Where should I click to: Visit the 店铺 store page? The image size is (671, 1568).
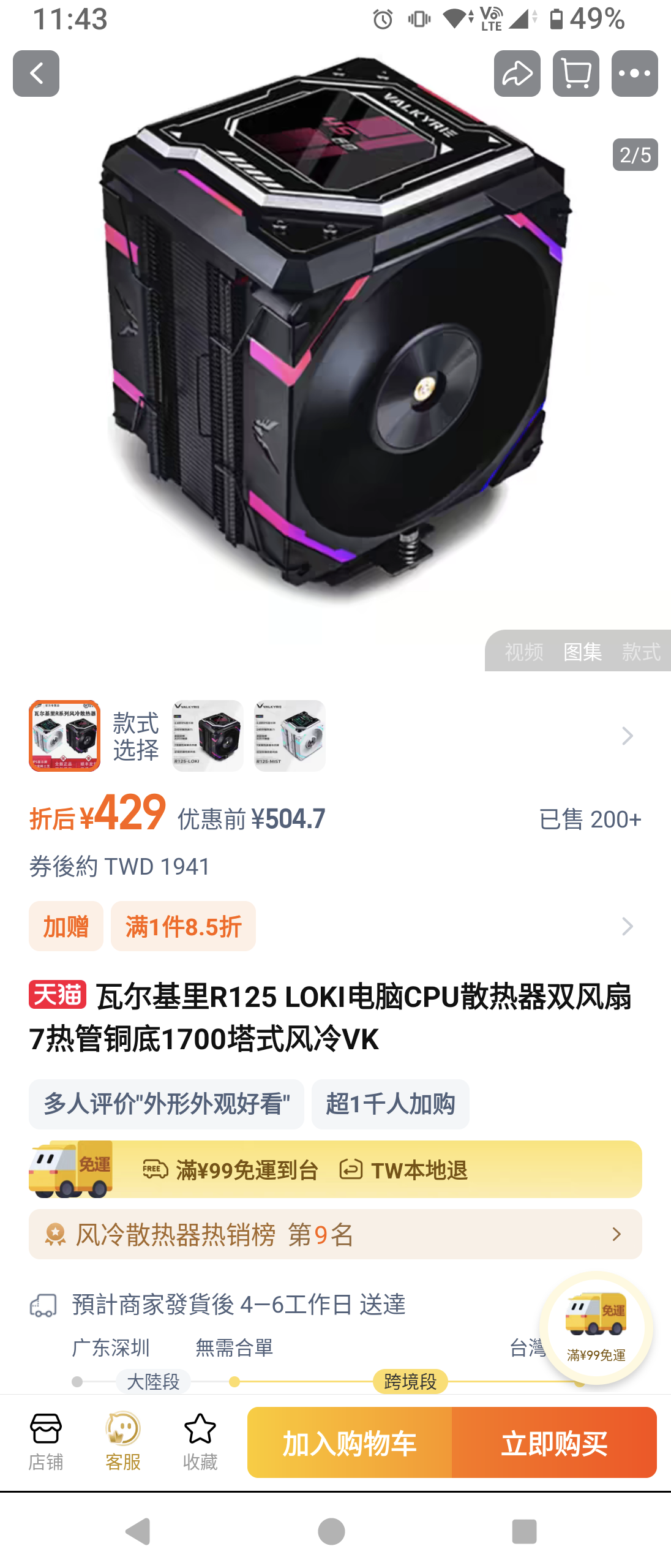pos(46,1441)
